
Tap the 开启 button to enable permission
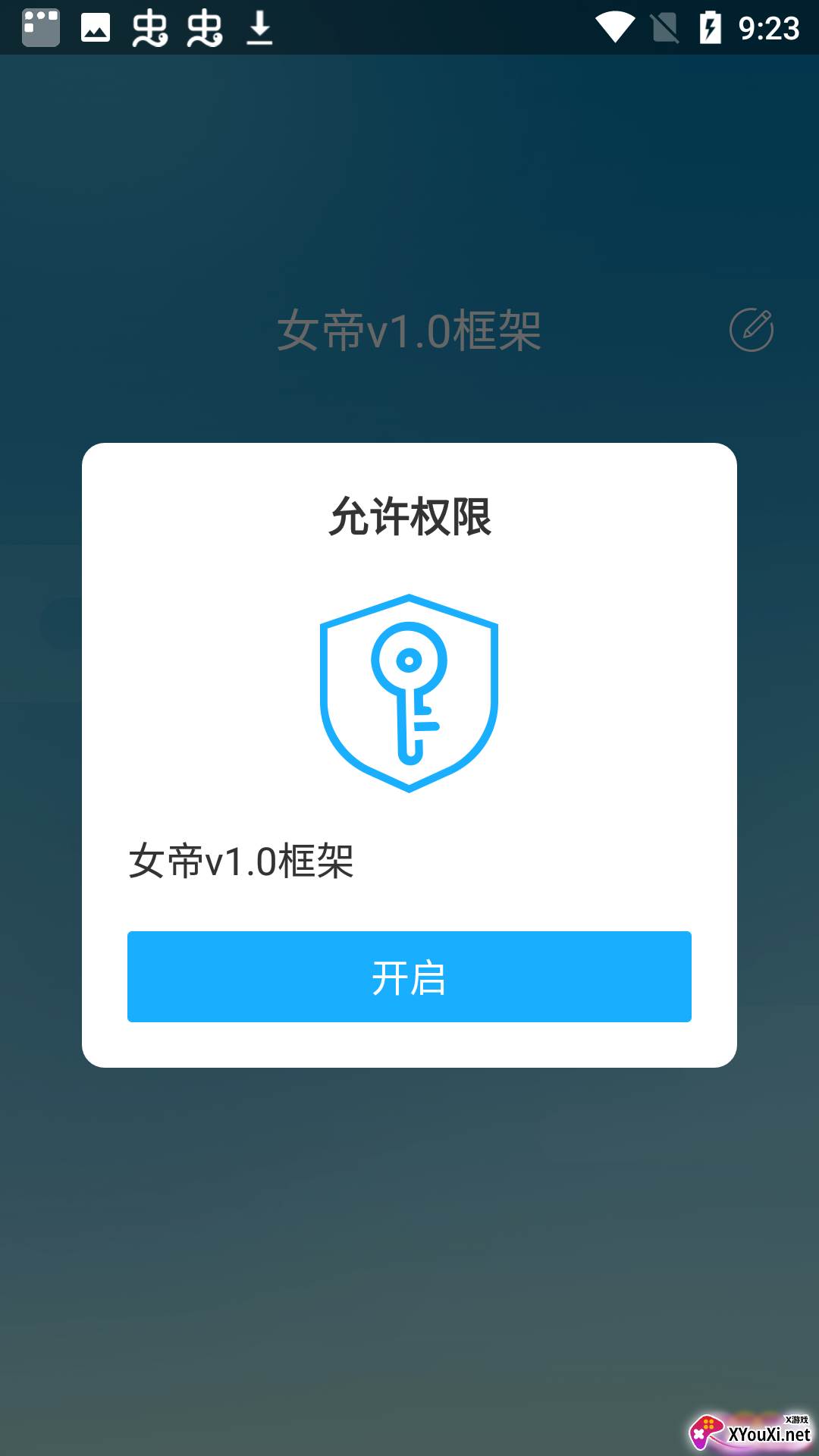pyautogui.click(x=409, y=977)
